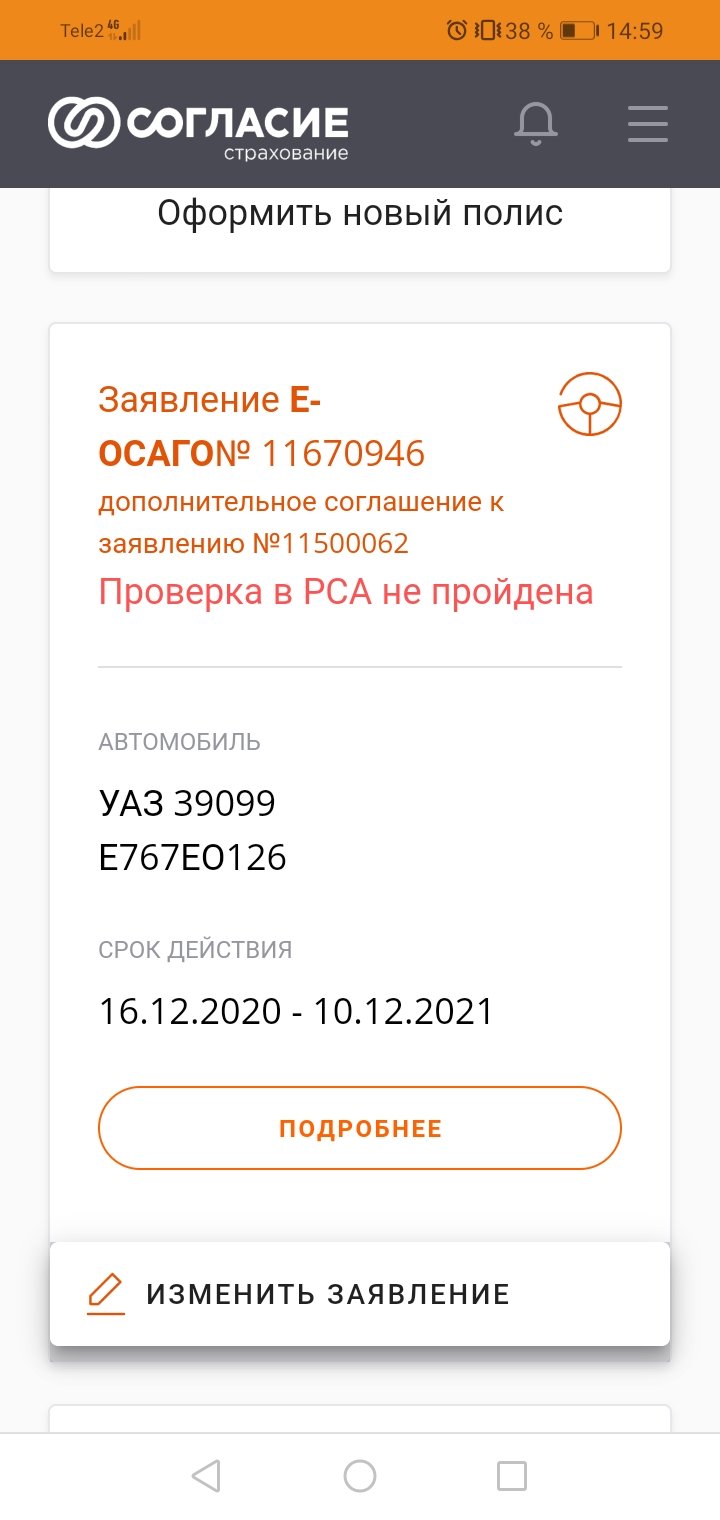Image resolution: width=720 pixels, height=1520 pixels.
Task: Select ИЗМЕНИТЬ ЗАЯВЛЕНИЕ
Action: tap(360, 1294)
